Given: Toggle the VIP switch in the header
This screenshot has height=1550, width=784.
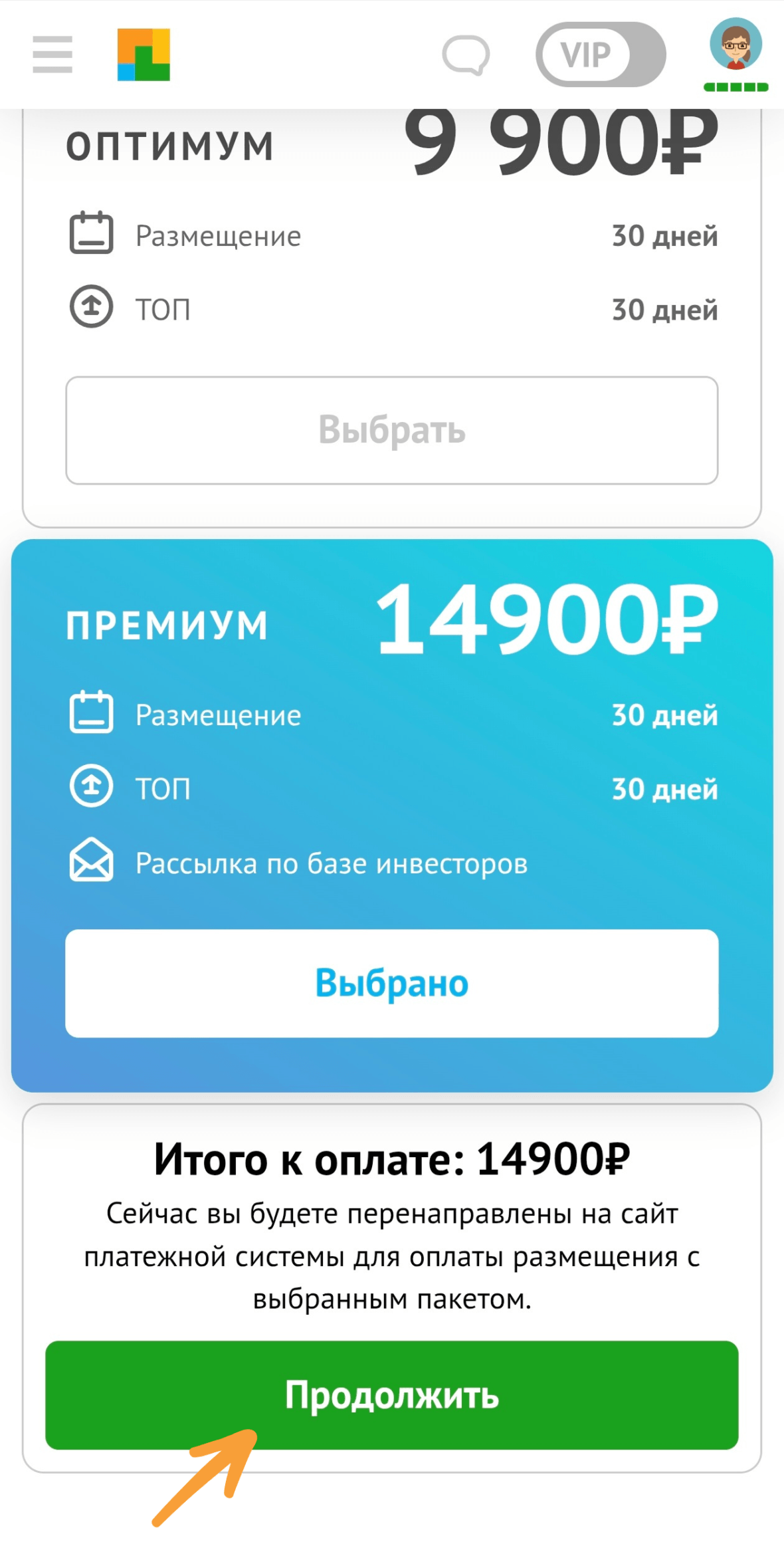Looking at the screenshot, I should [x=600, y=55].
